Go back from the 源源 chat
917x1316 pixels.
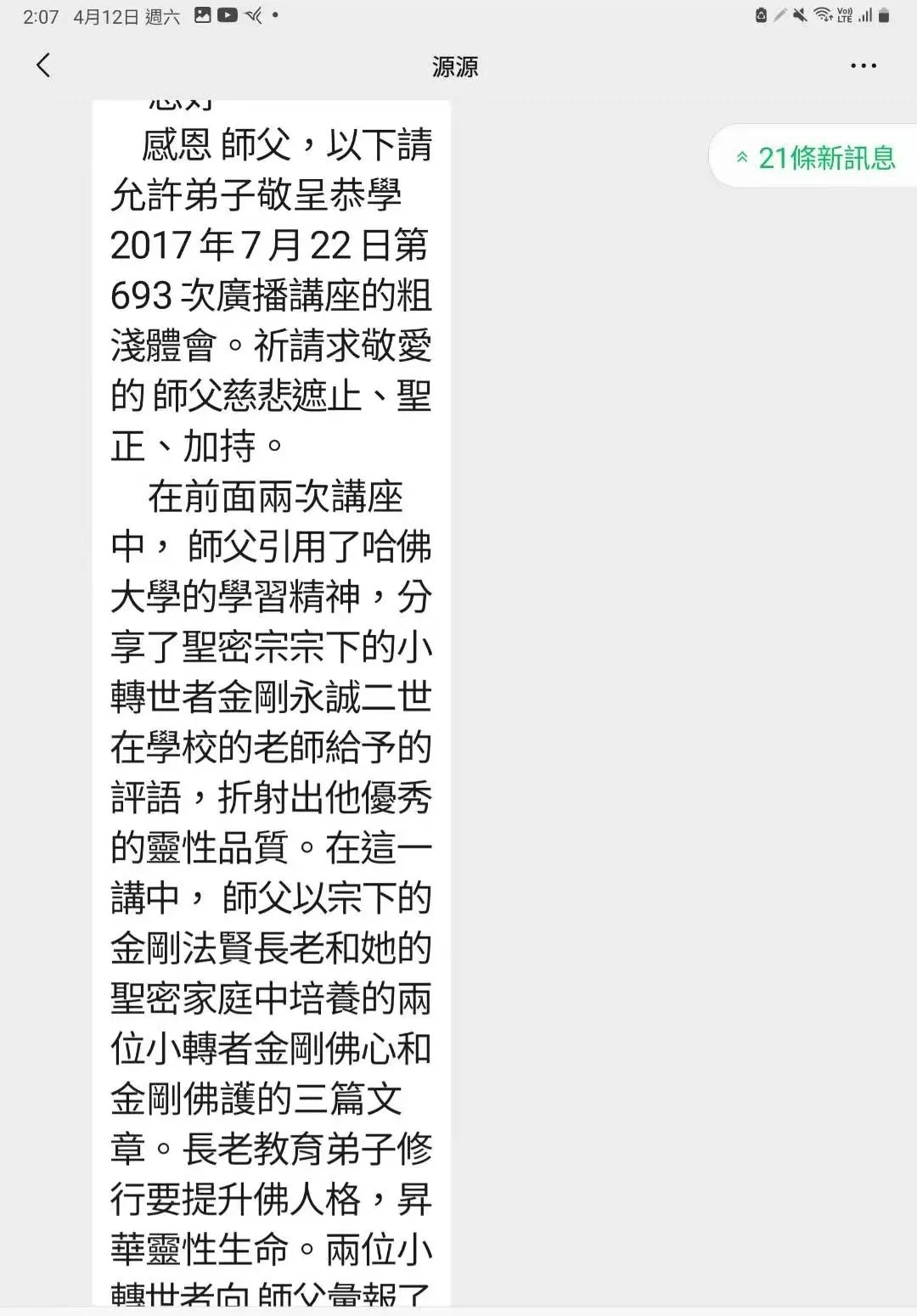(44, 65)
